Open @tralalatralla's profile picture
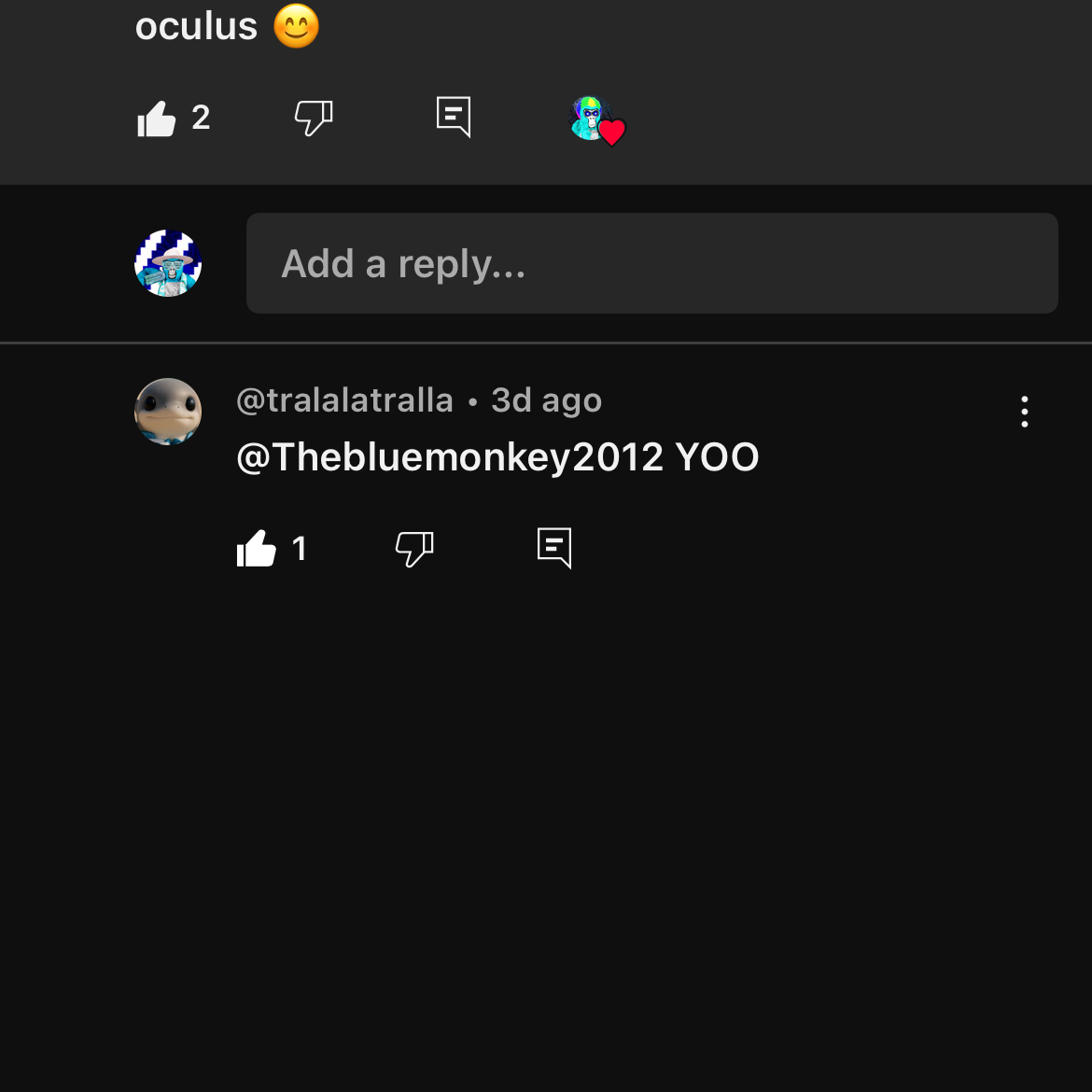 coord(168,412)
